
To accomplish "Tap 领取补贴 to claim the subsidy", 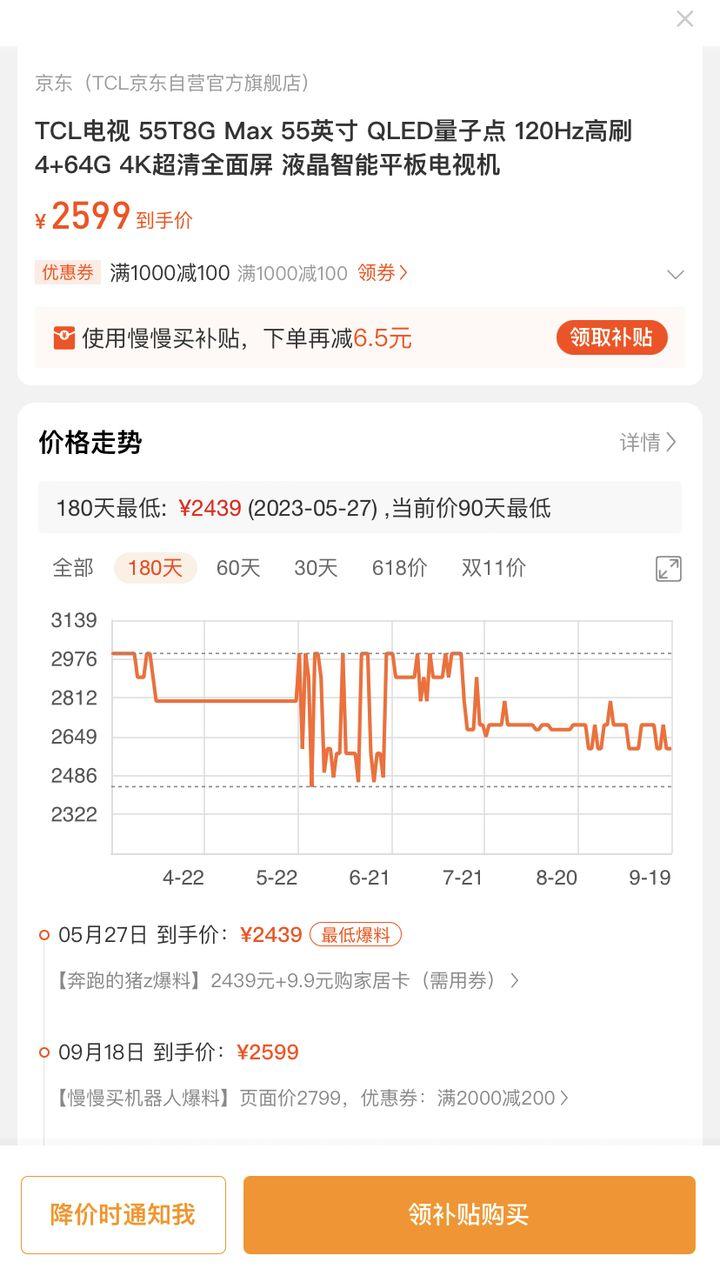I will [612, 338].
